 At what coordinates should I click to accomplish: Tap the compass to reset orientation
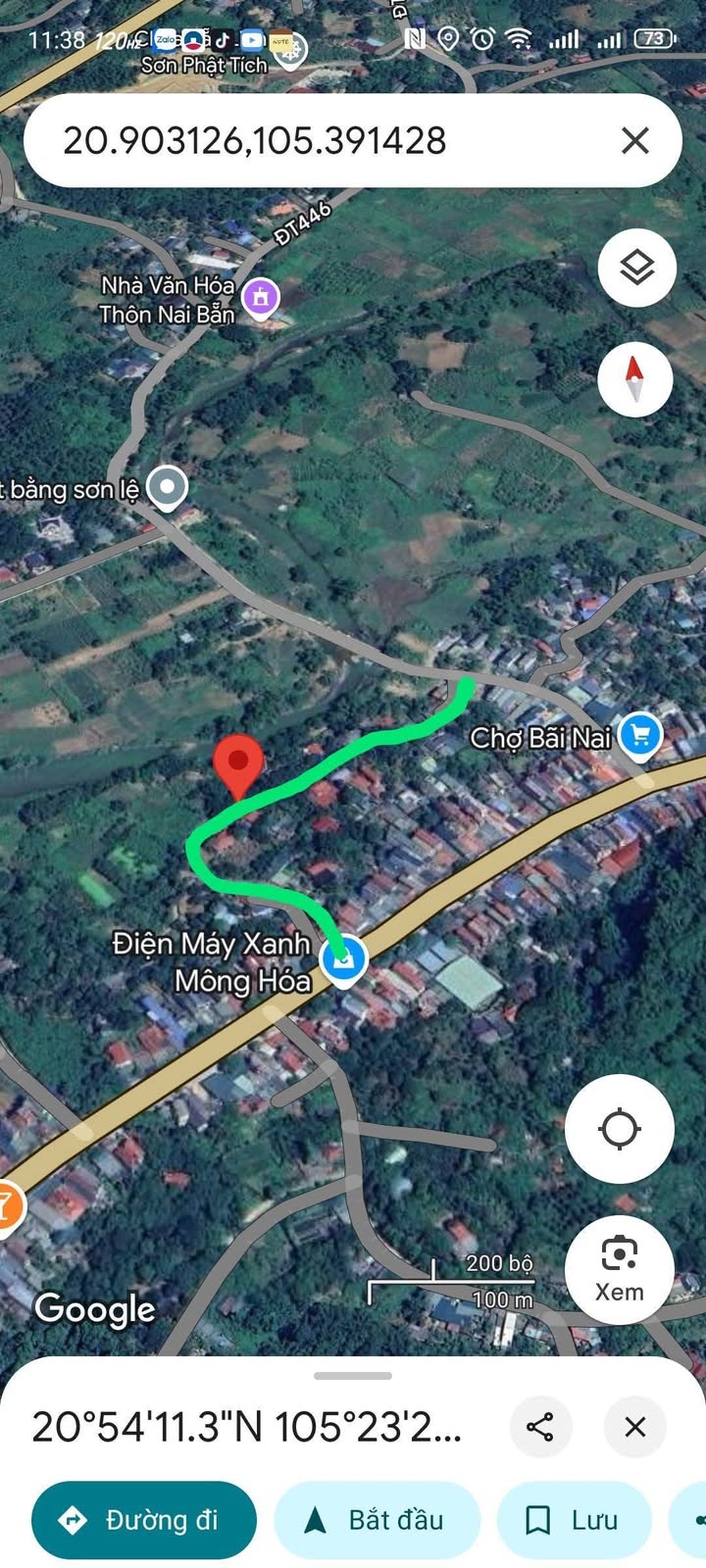pos(634,379)
